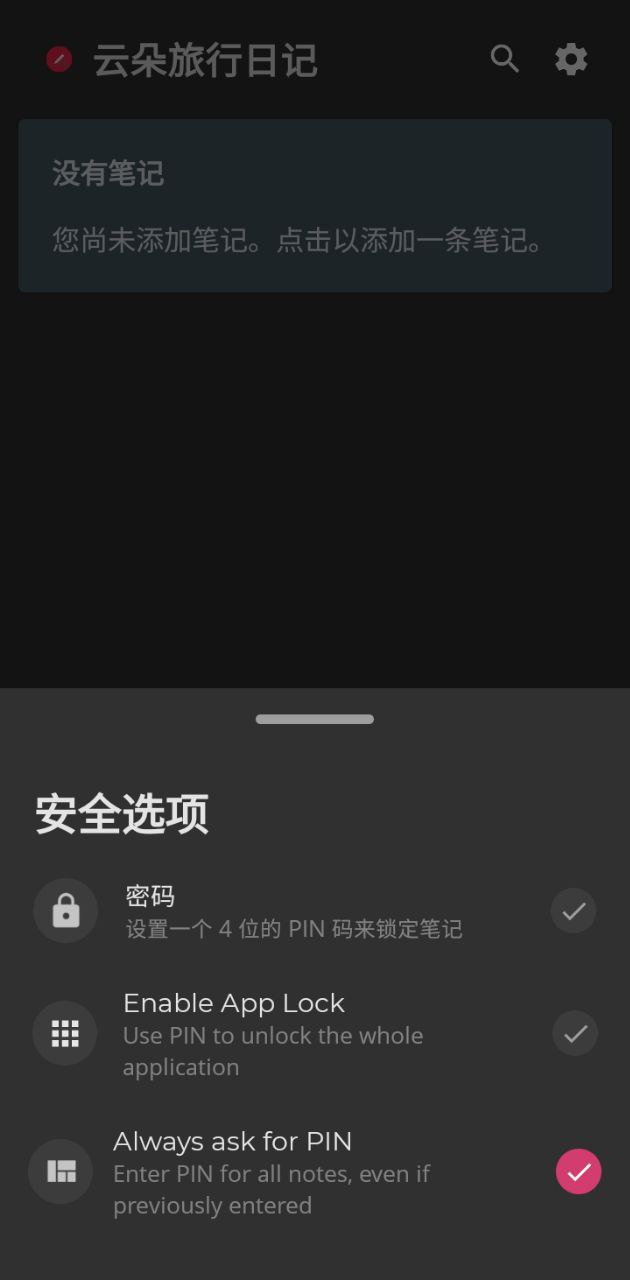Open the settings gear
This screenshot has width=630, height=1280.
coord(571,60)
